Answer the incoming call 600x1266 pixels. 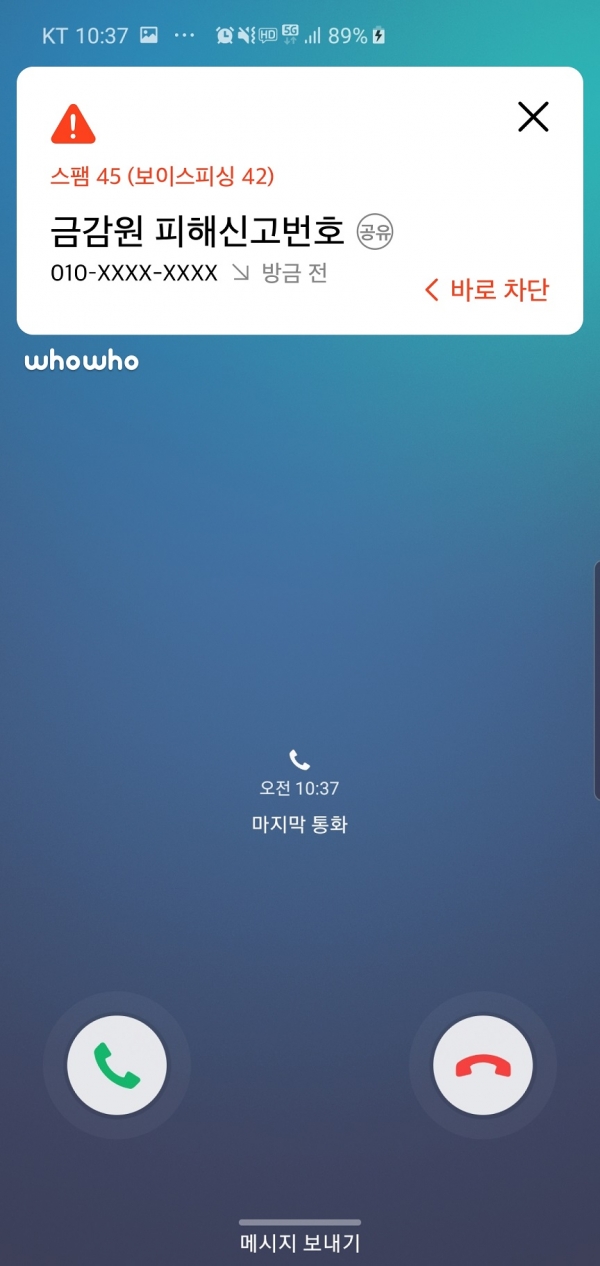pyautogui.click(x=117, y=1065)
